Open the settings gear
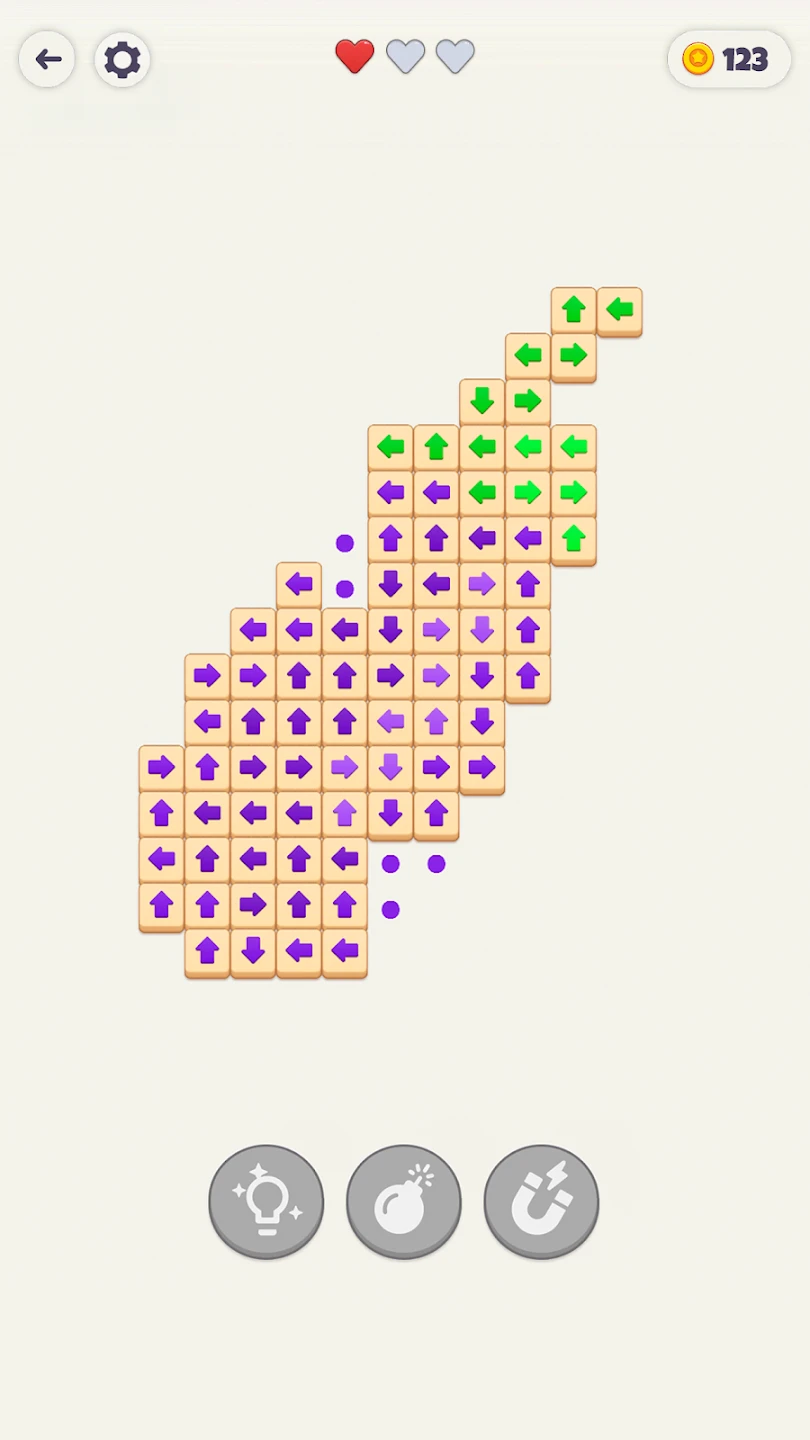This screenshot has height=1440, width=810. [122, 59]
